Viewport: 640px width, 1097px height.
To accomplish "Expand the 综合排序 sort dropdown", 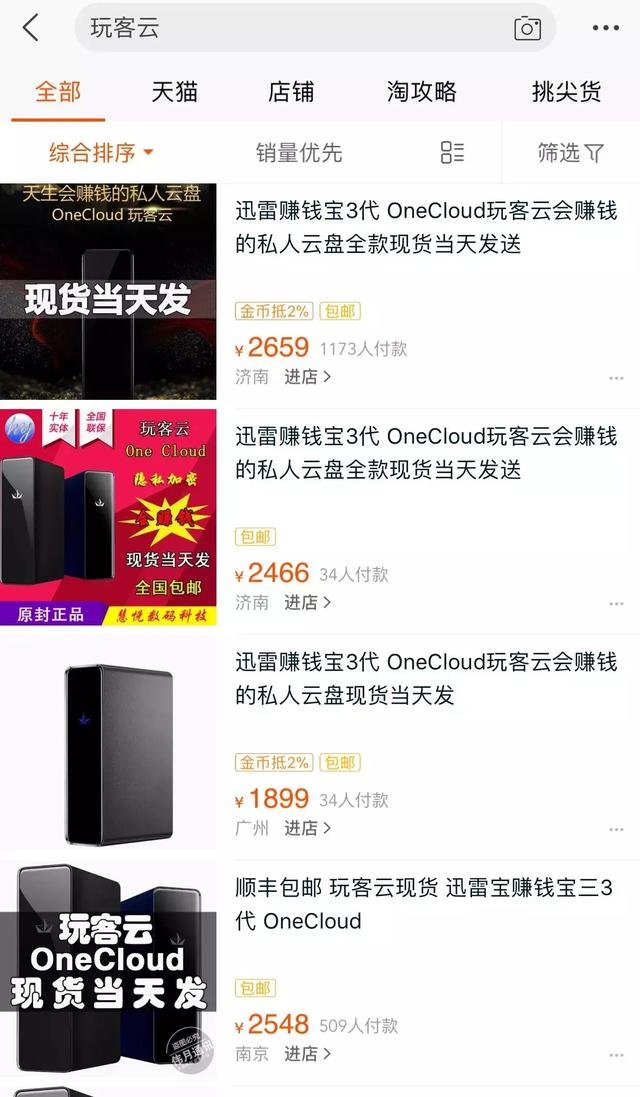I will point(101,153).
